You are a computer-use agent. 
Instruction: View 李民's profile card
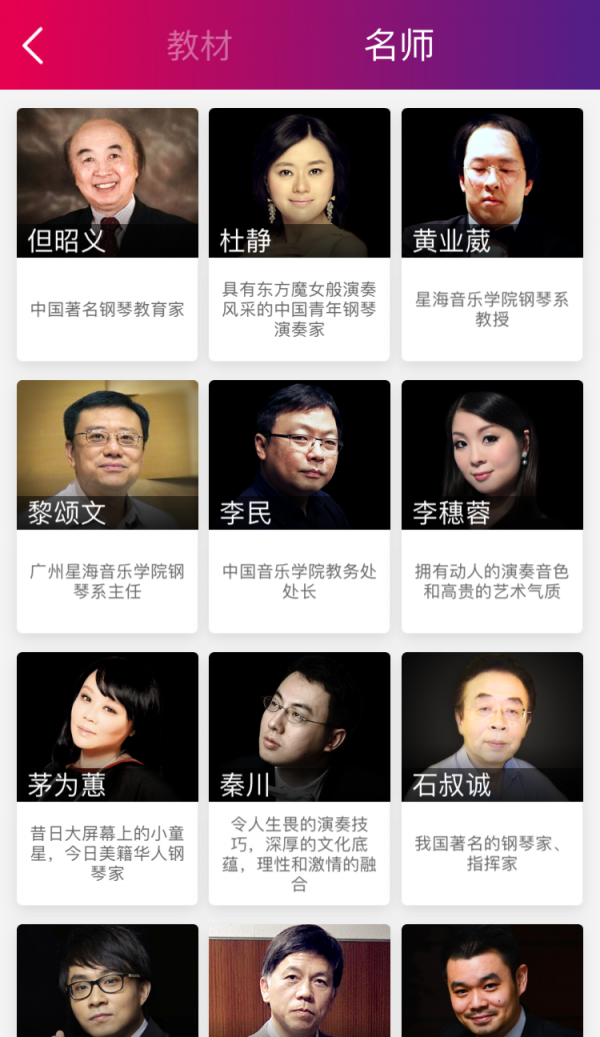pyautogui.click(x=299, y=506)
